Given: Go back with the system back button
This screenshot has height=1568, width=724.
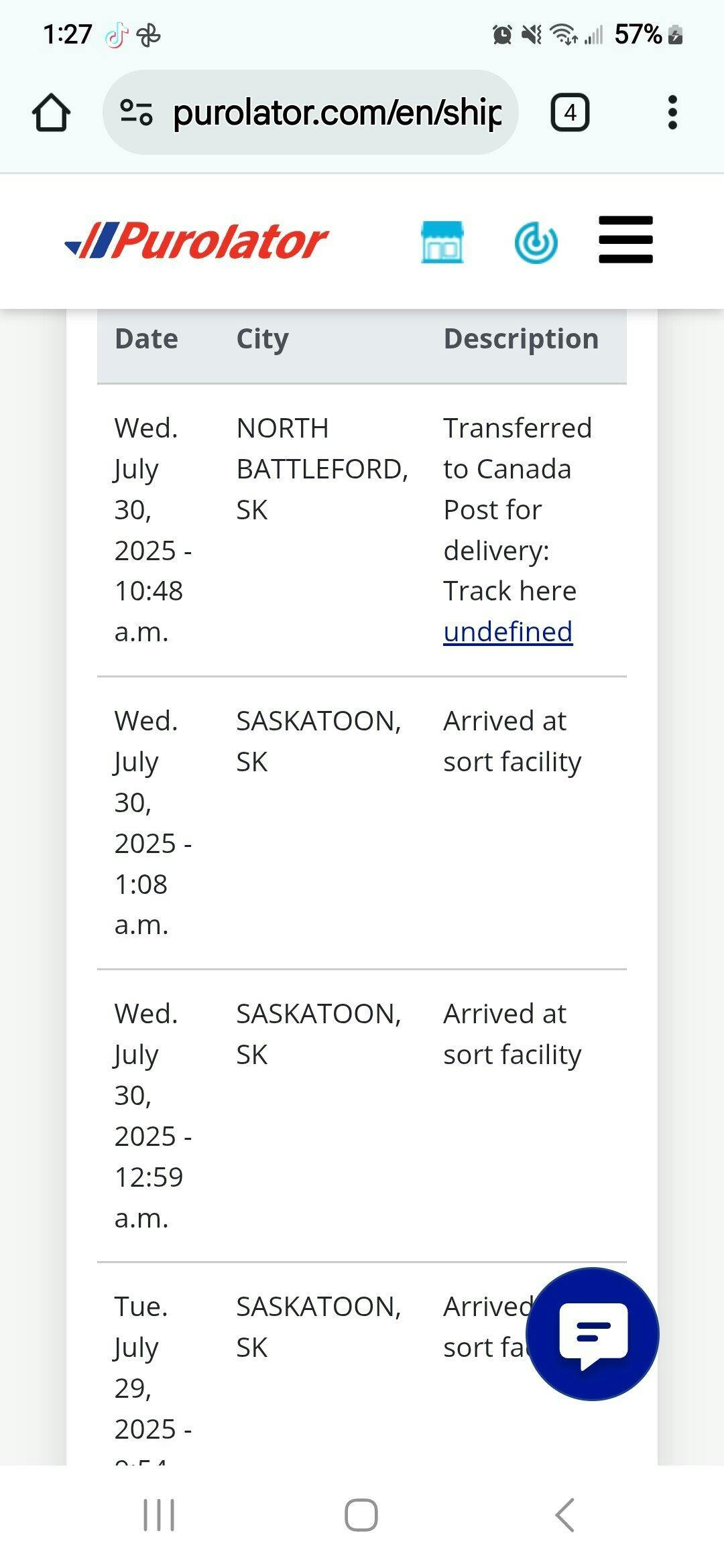Looking at the screenshot, I should [x=565, y=1515].
